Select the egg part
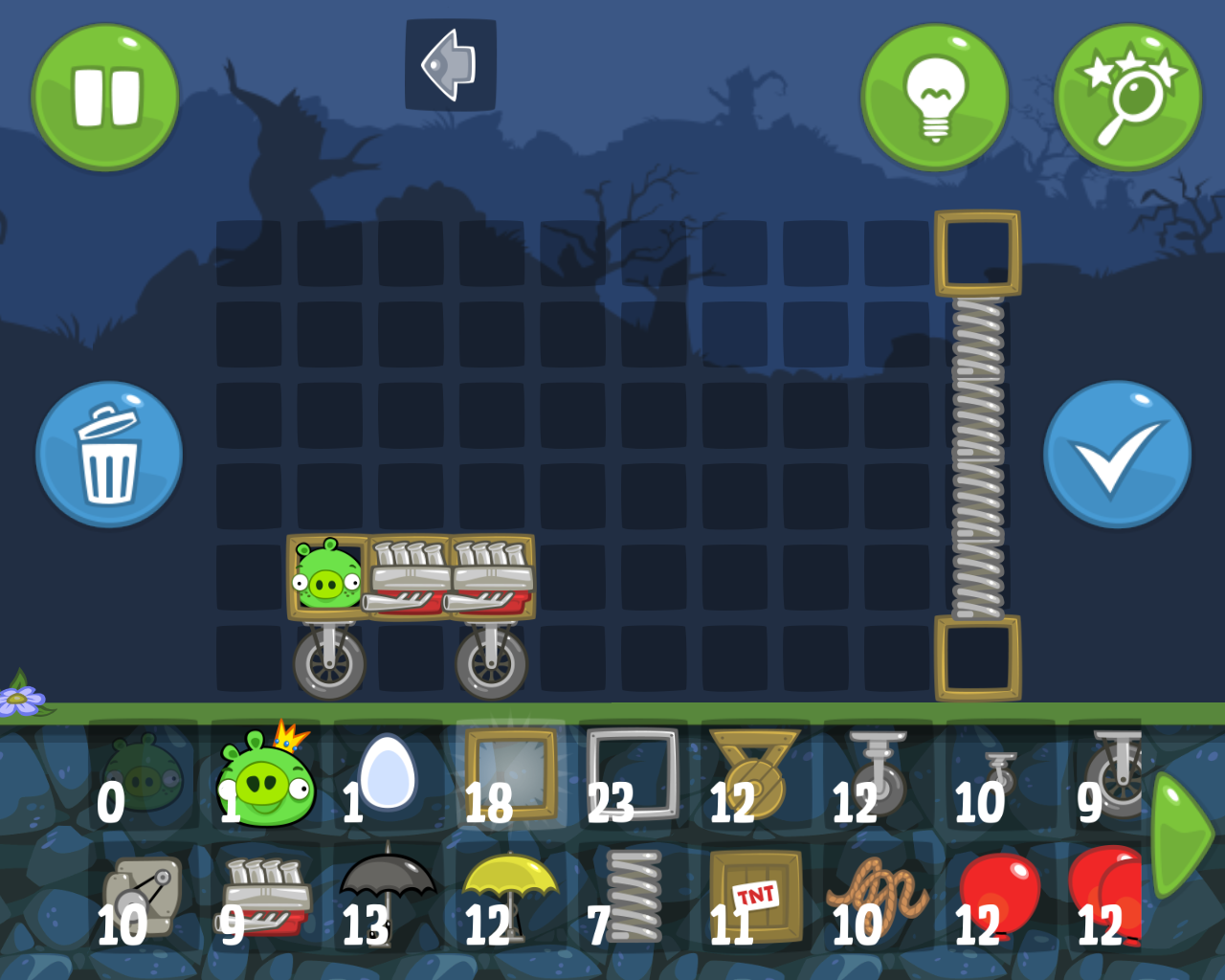1225x980 pixels. [387, 775]
